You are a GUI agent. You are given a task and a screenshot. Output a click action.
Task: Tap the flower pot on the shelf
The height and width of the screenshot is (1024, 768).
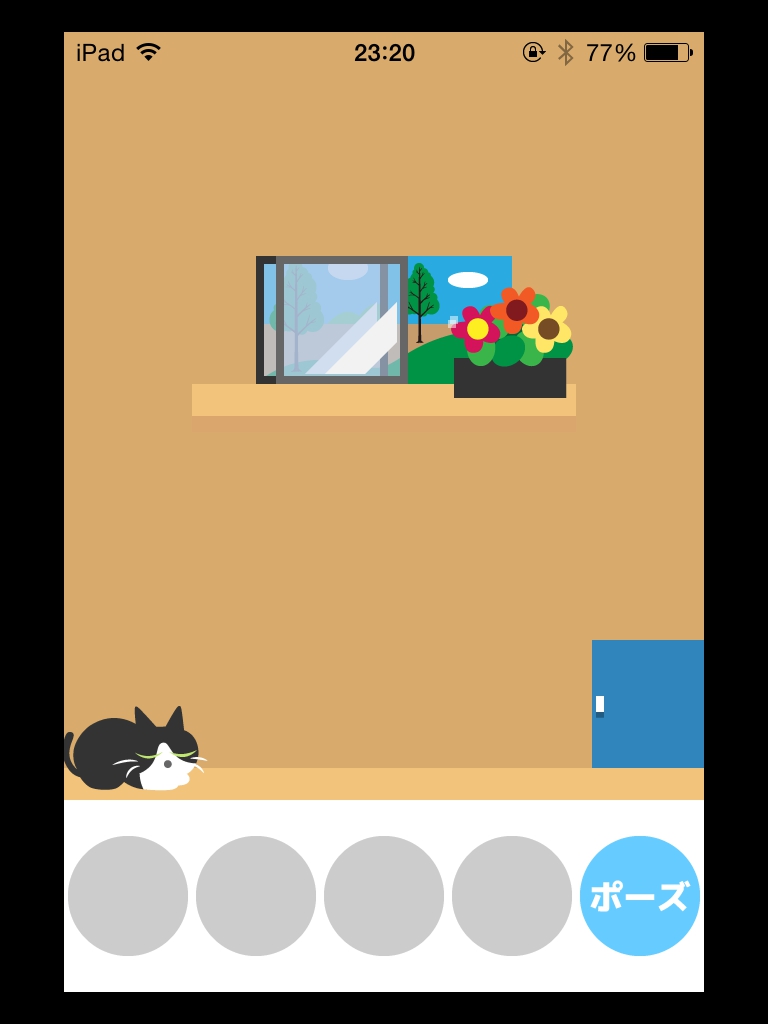[510, 375]
